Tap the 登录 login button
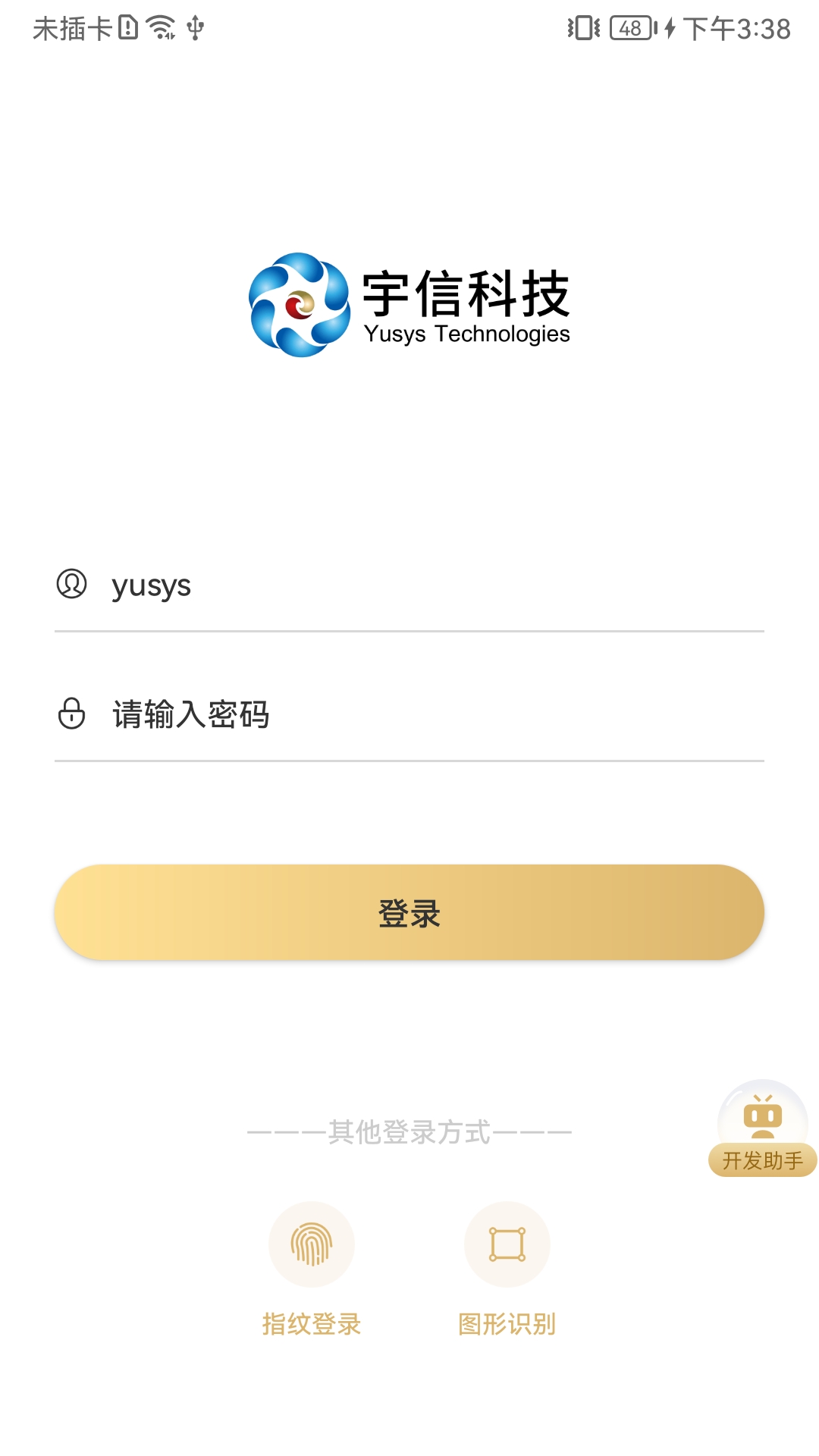 click(409, 912)
